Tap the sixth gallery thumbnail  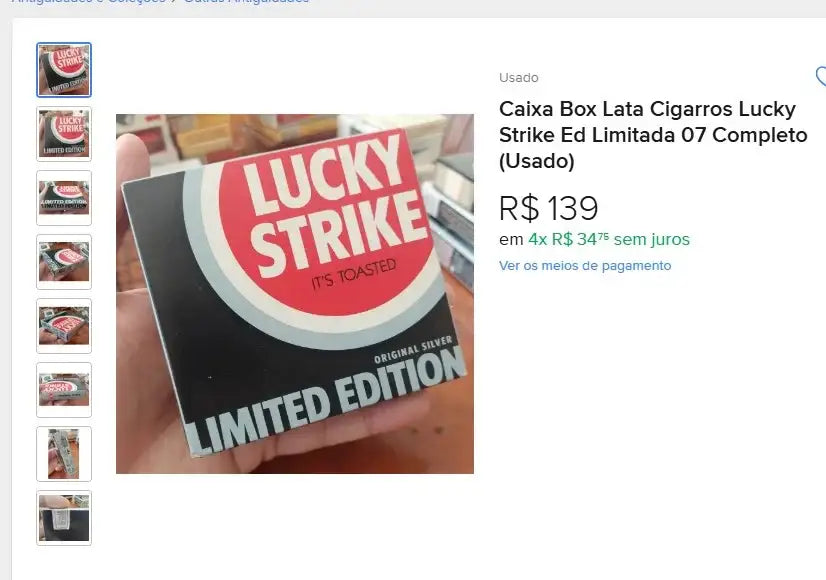coord(64,390)
